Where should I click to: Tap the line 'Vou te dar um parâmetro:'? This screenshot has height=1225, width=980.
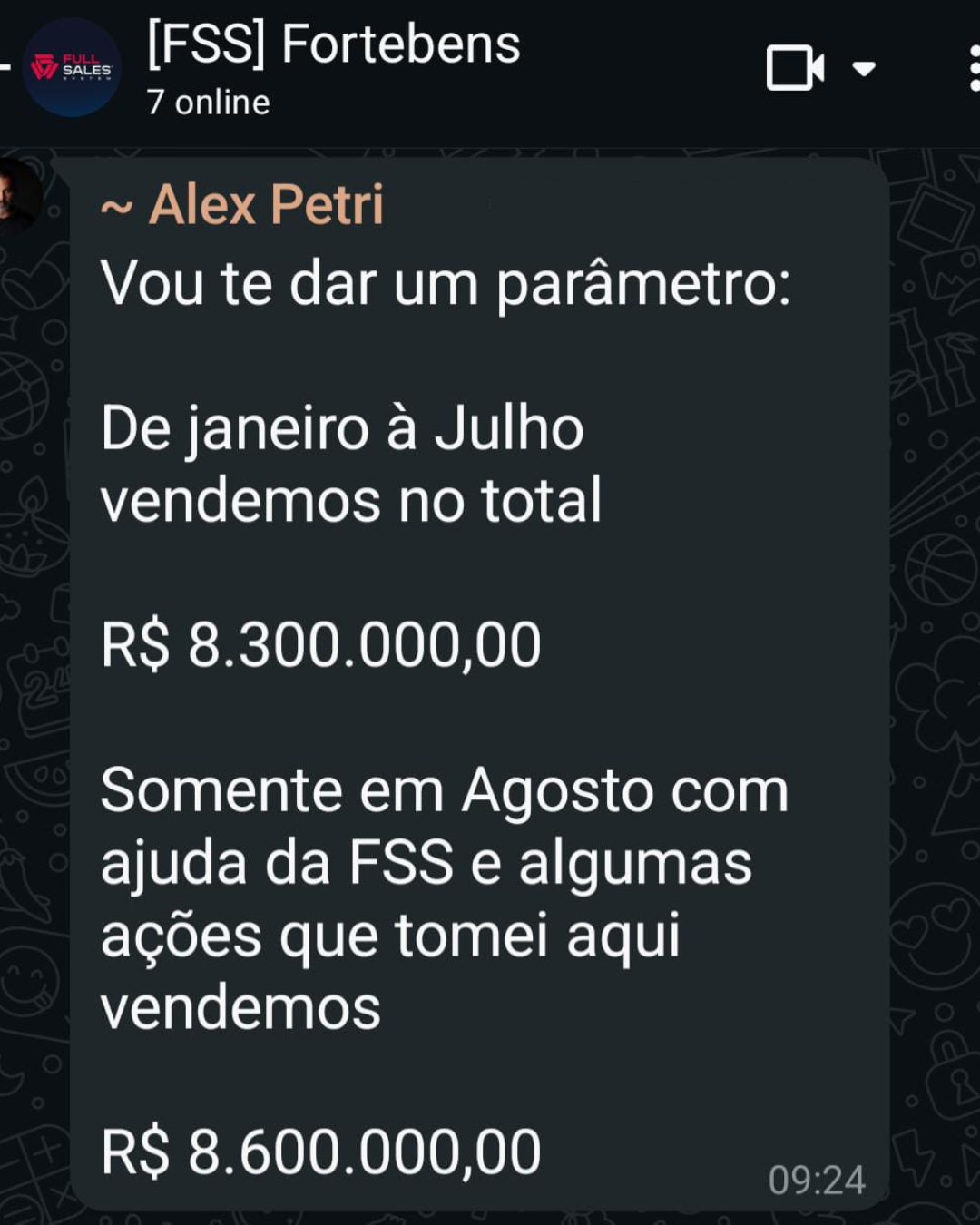click(x=449, y=283)
